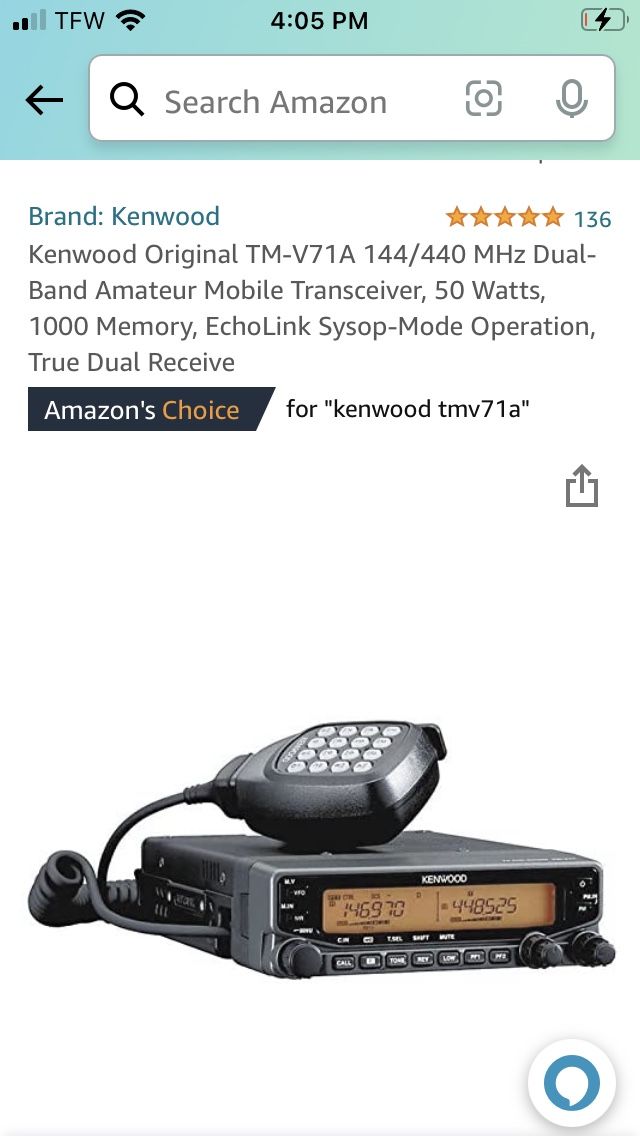
Task: Open the camera scan search icon
Action: [x=483, y=99]
